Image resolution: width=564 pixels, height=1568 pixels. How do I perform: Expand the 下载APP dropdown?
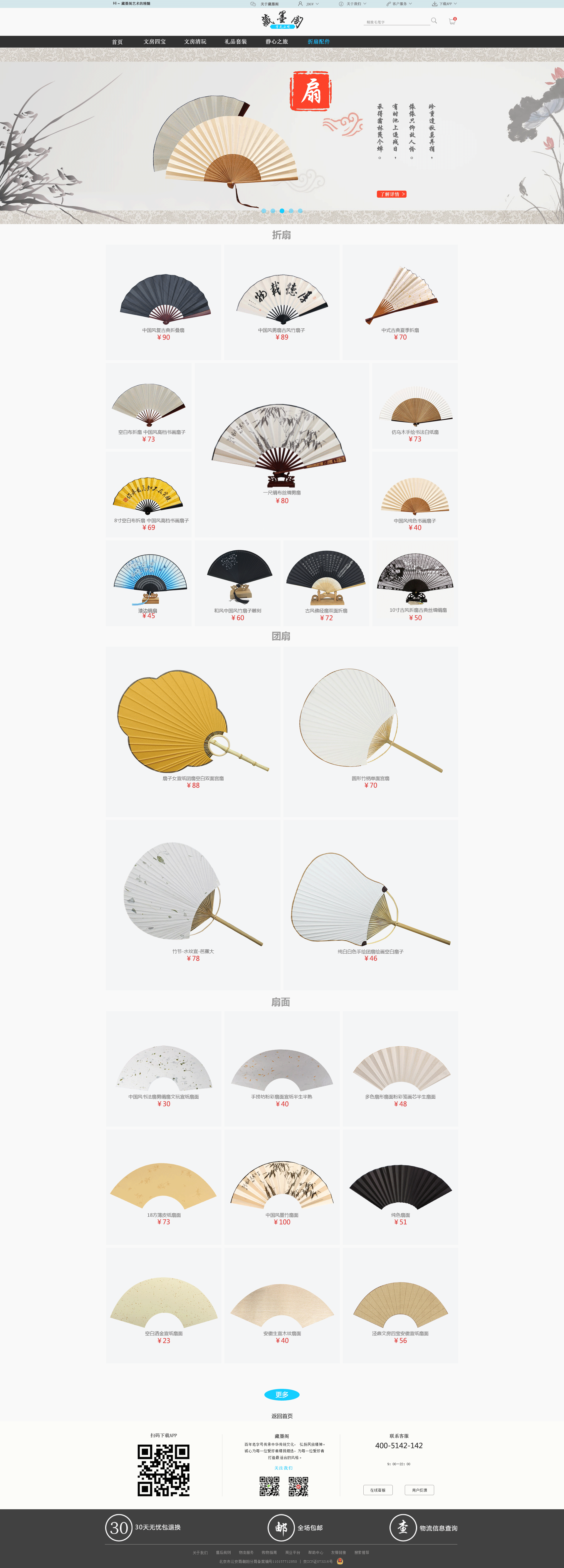click(x=445, y=4)
